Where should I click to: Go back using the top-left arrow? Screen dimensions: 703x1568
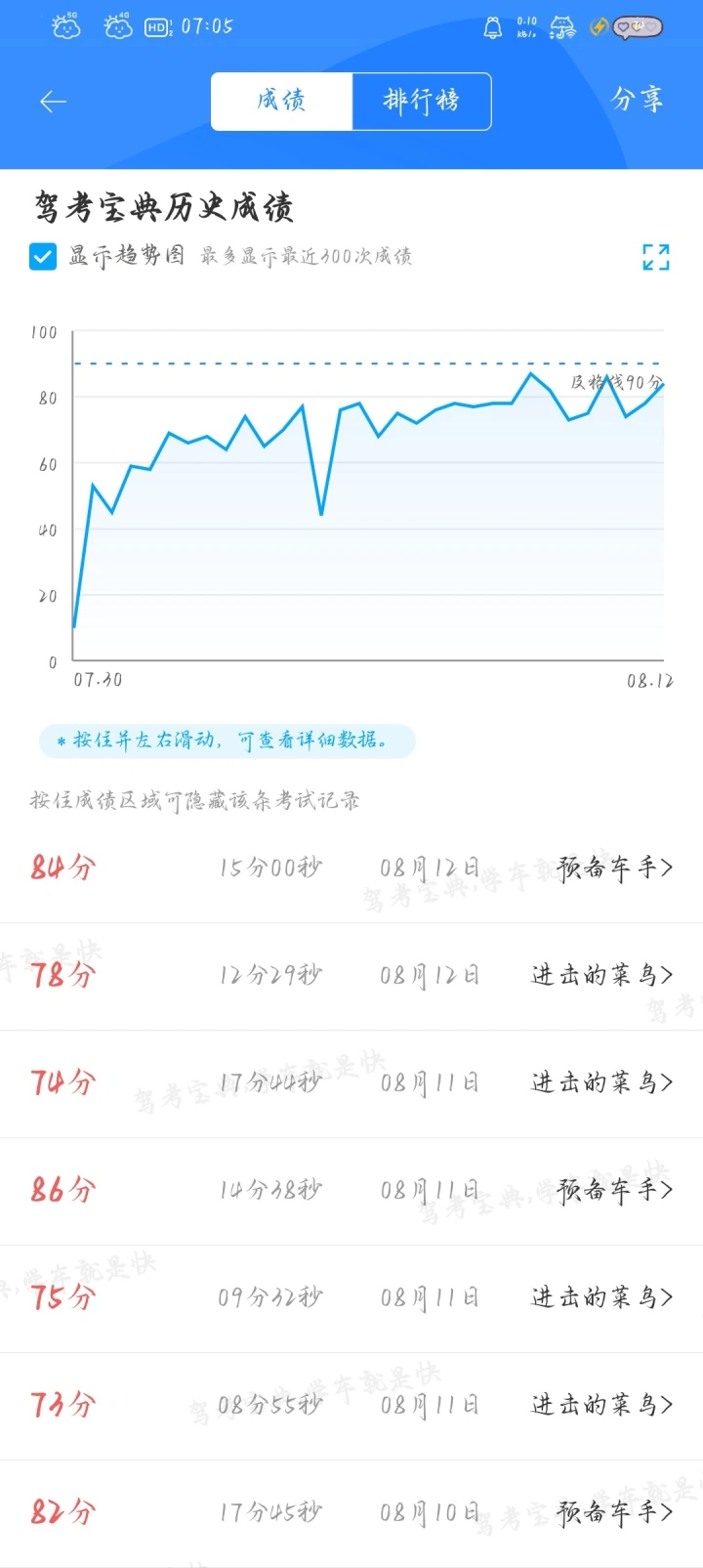pos(53,101)
